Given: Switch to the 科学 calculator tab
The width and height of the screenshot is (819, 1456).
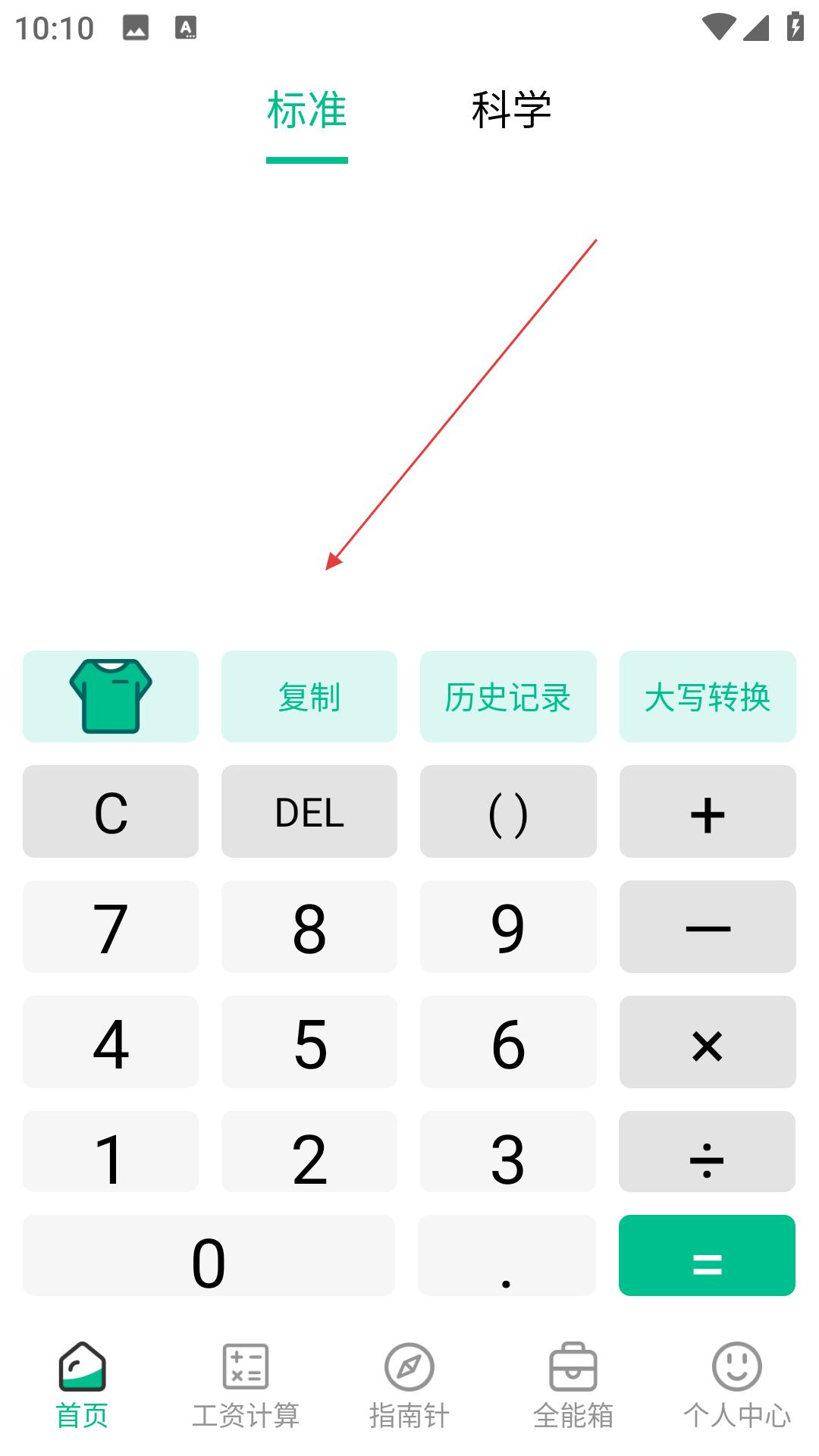Looking at the screenshot, I should tap(511, 110).
